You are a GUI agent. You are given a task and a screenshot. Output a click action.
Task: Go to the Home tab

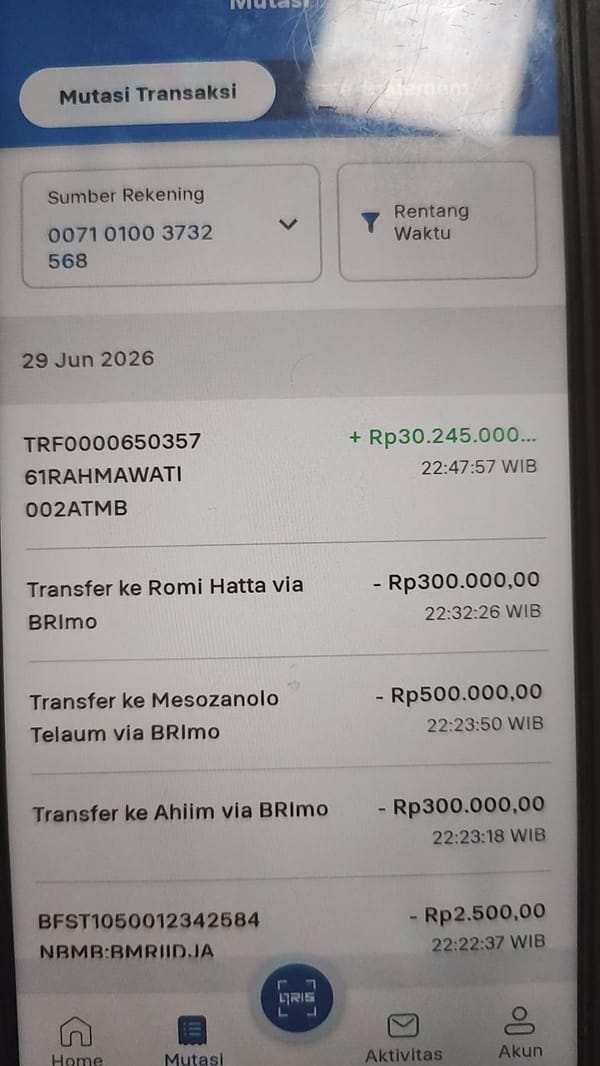76,1039
